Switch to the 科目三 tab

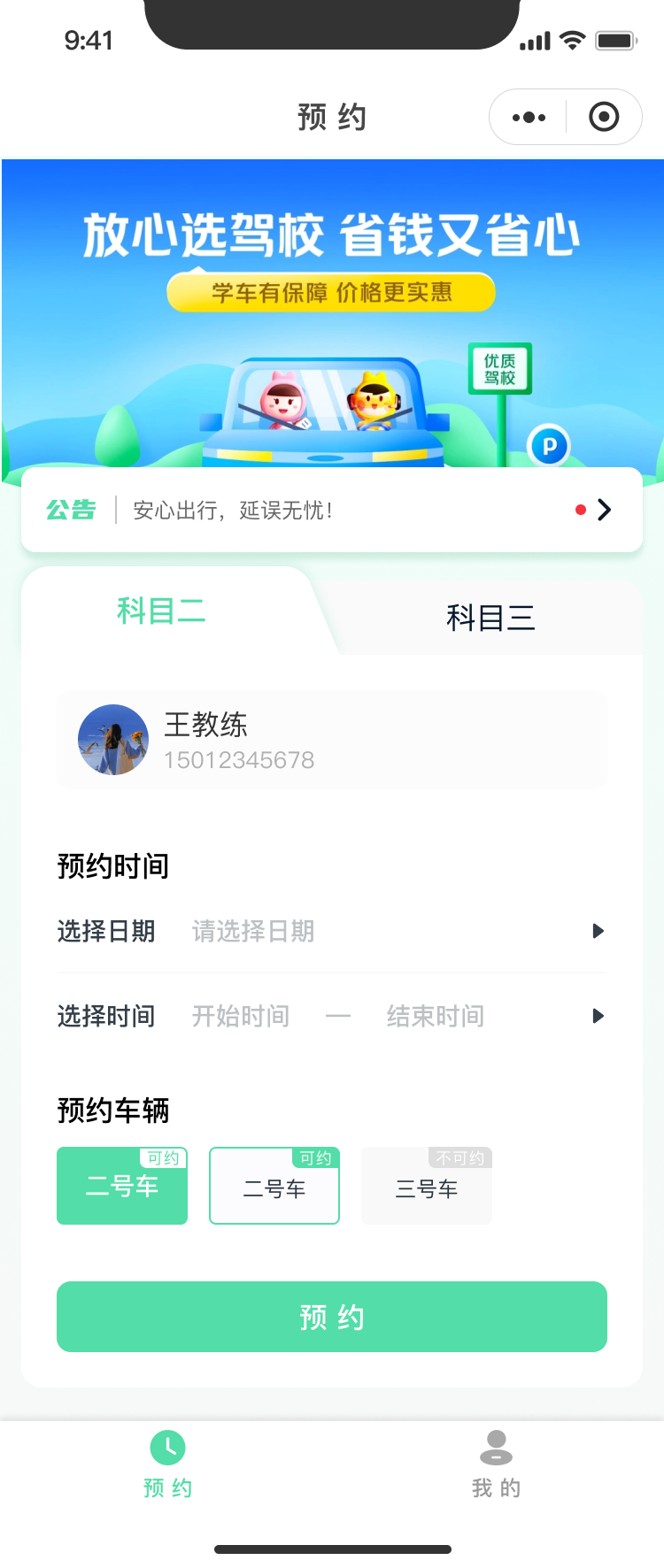[490, 617]
